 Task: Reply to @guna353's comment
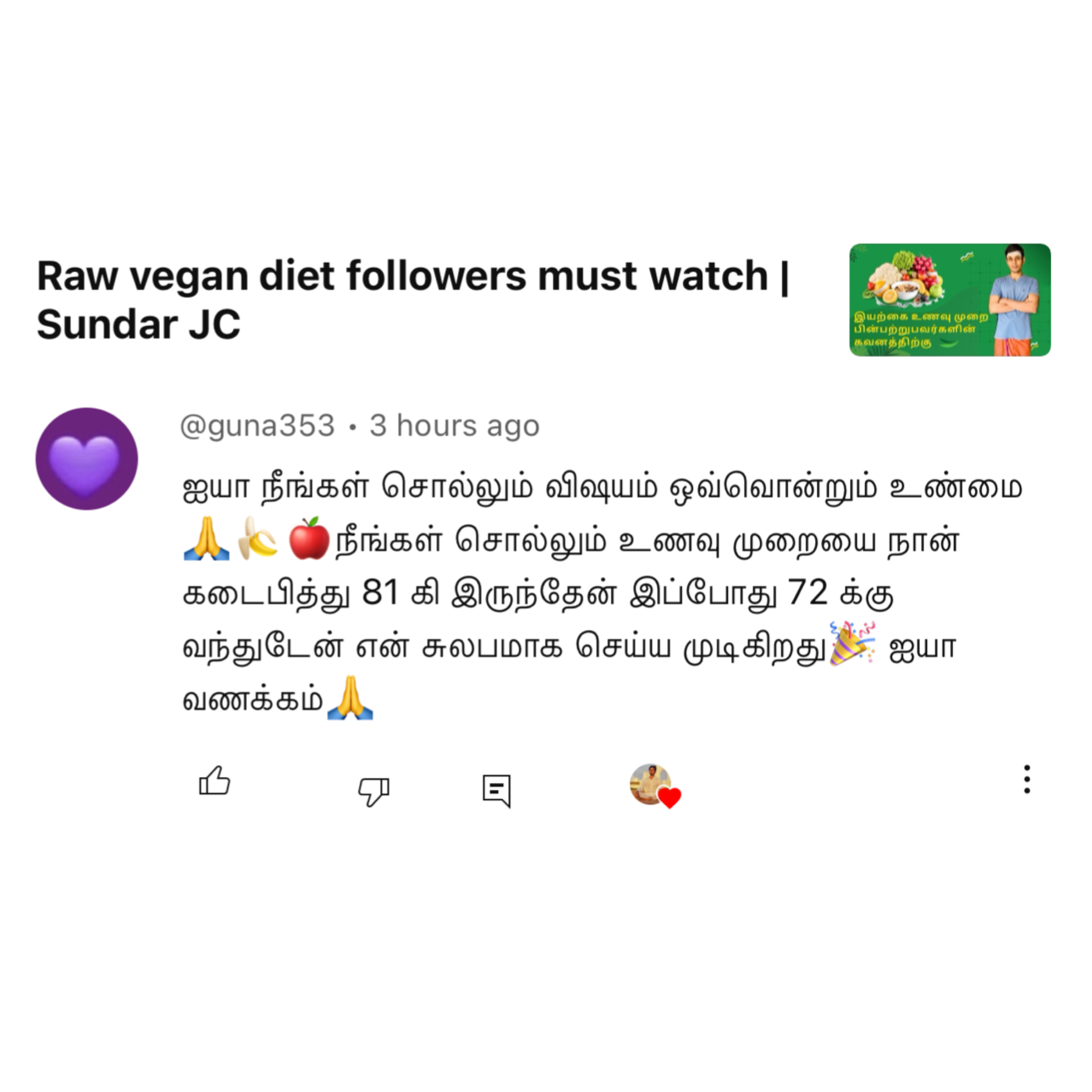pyautogui.click(x=496, y=790)
